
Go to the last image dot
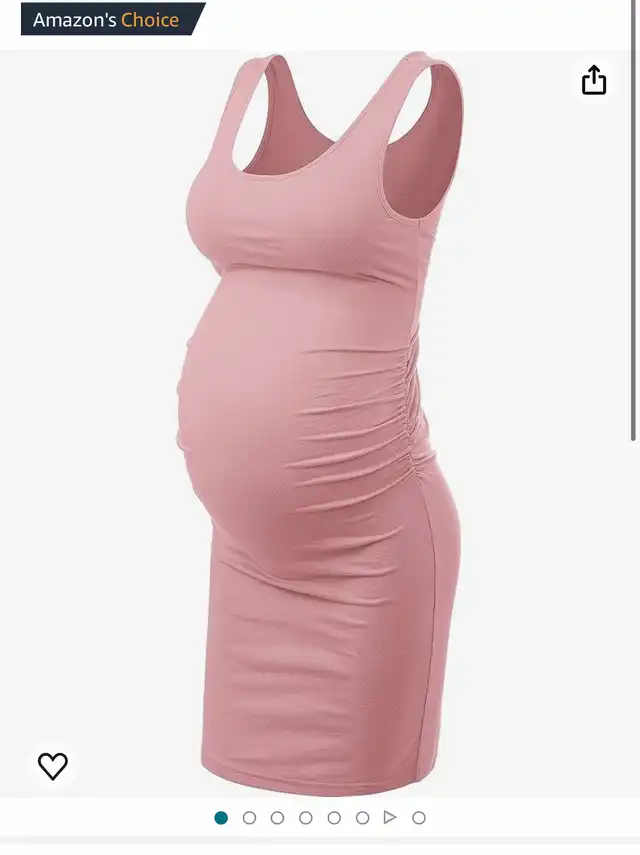pyautogui.click(x=419, y=818)
